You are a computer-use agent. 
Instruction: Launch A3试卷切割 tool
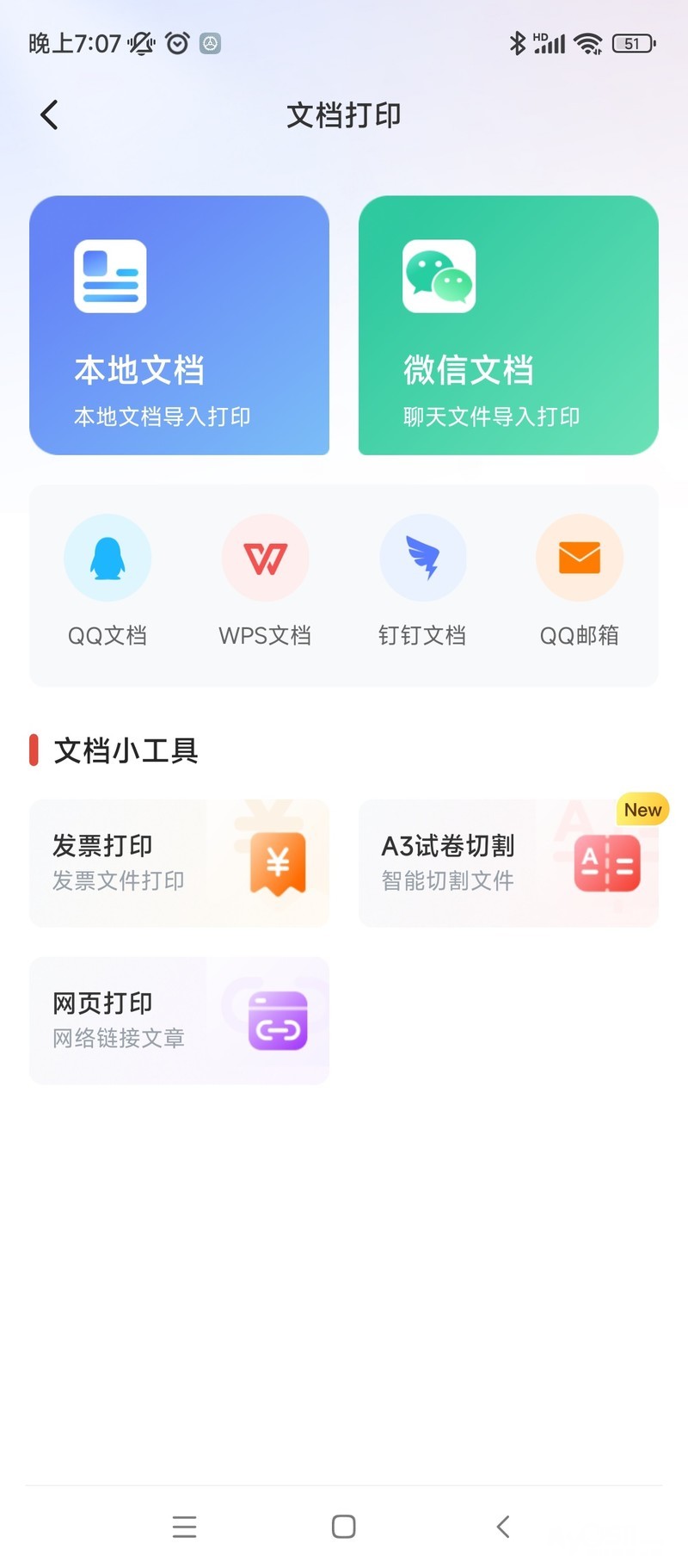508,862
